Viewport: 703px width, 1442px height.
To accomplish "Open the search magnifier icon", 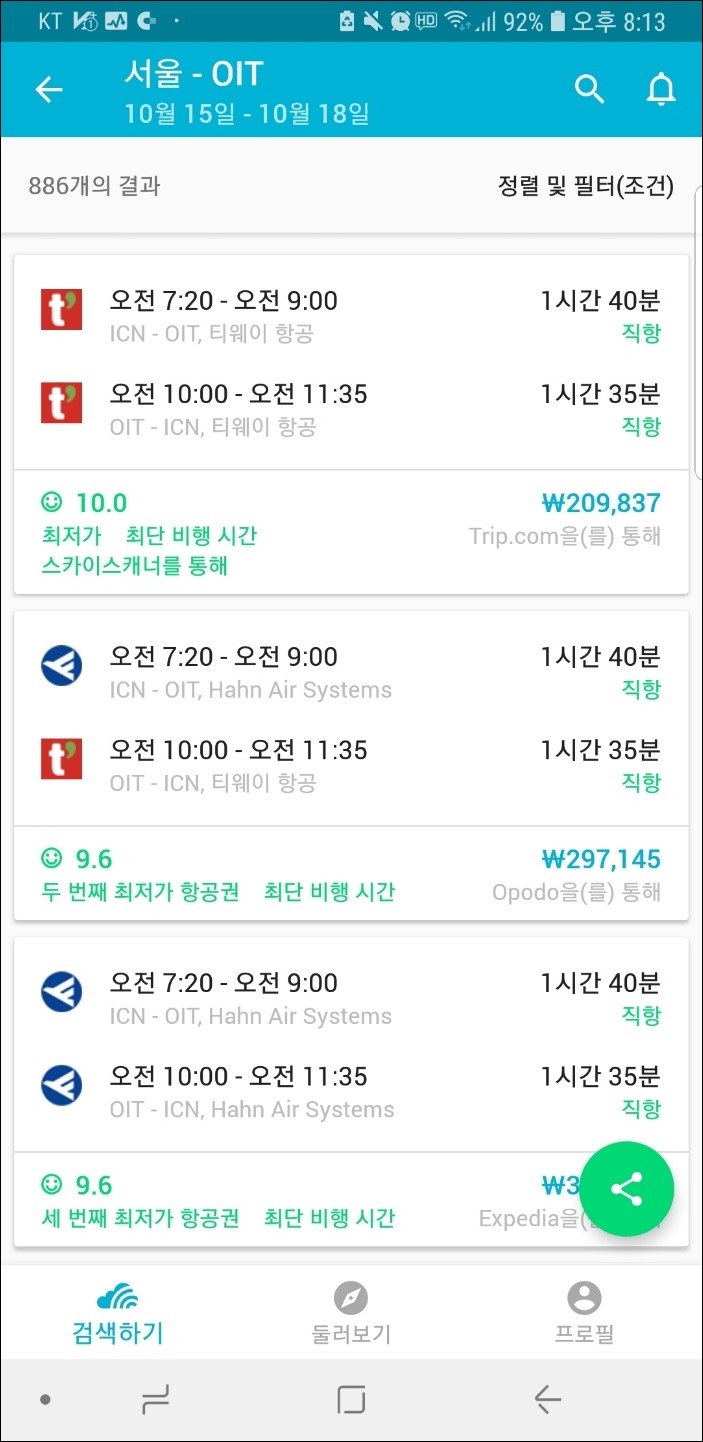I will coord(590,89).
